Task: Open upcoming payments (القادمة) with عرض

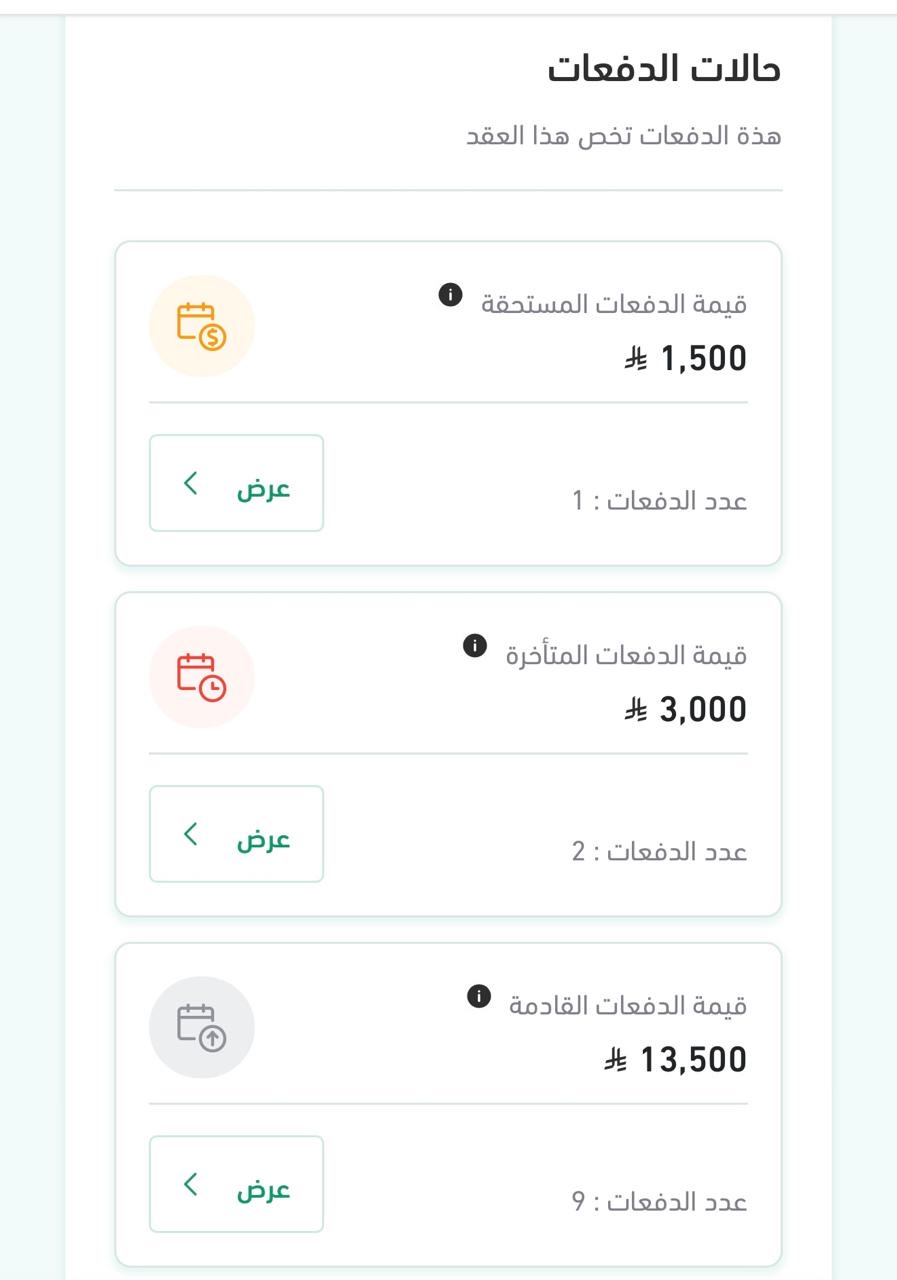Action: (x=236, y=1185)
